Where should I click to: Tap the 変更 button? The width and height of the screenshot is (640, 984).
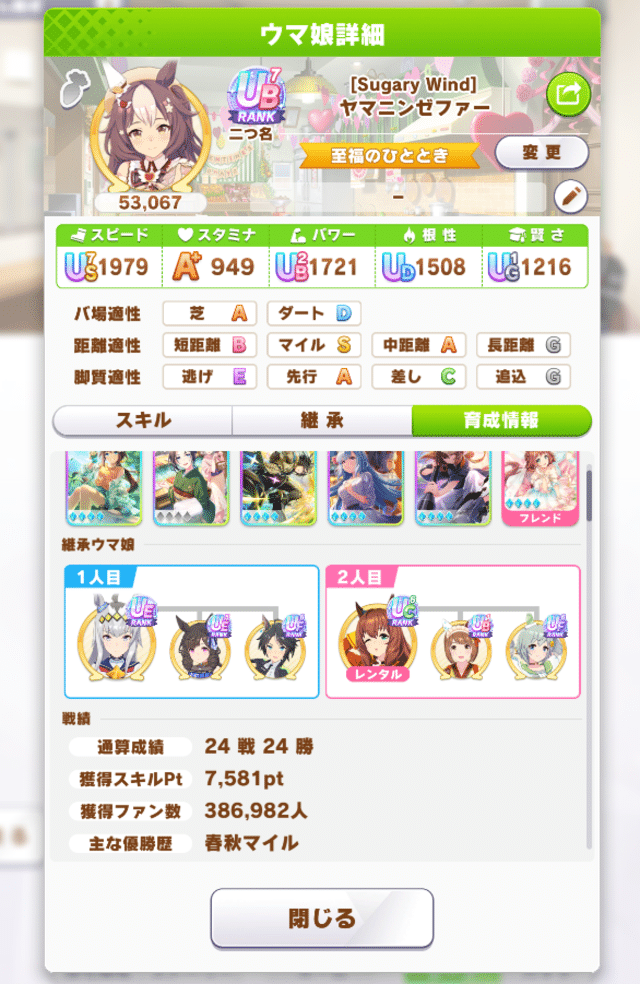tap(541, 153)
